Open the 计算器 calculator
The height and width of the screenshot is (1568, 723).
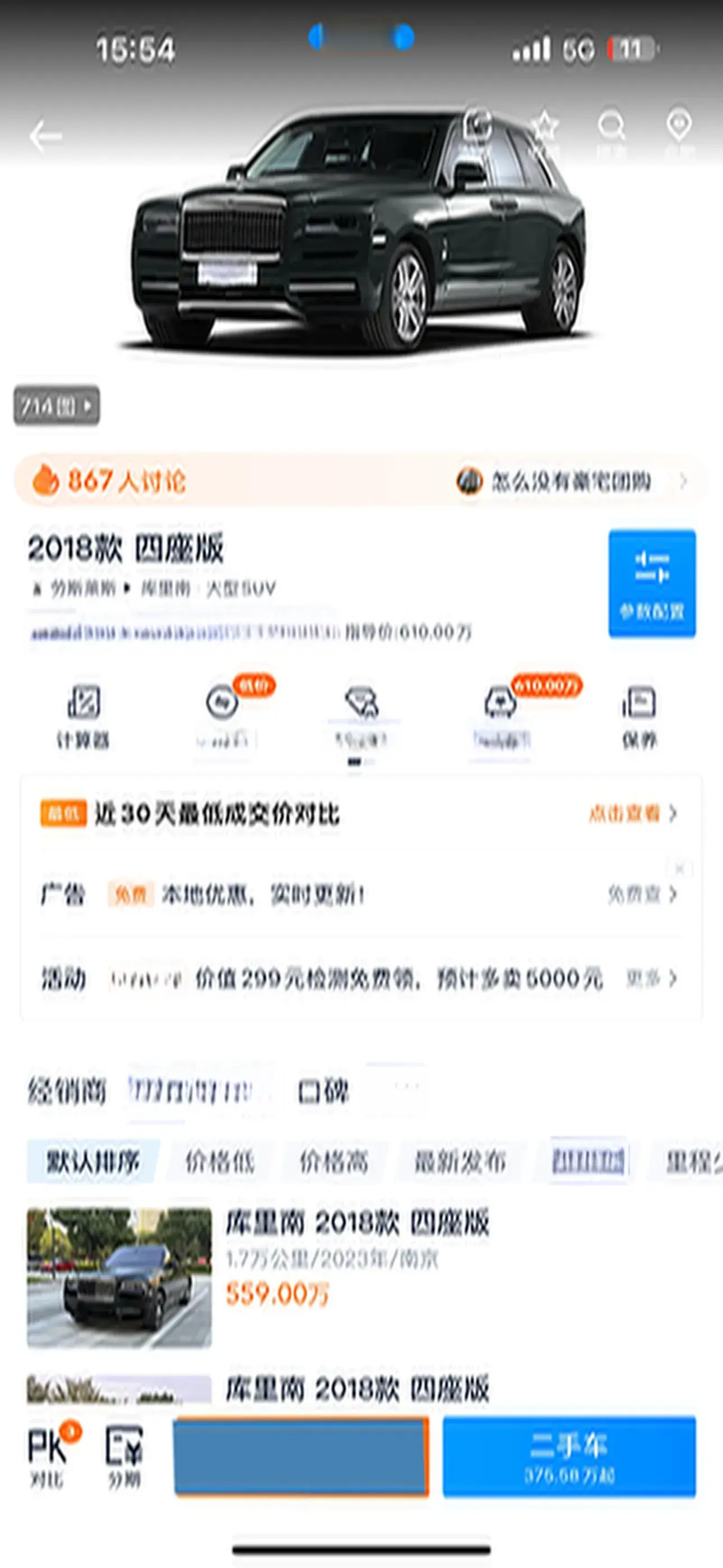83,716
